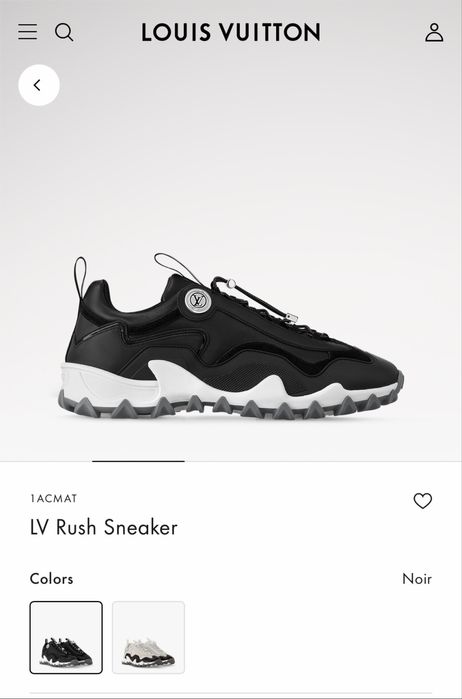Screen dimensions: 462x699
Task: Select the white sneaker color swatch
Action: [148, 637]
